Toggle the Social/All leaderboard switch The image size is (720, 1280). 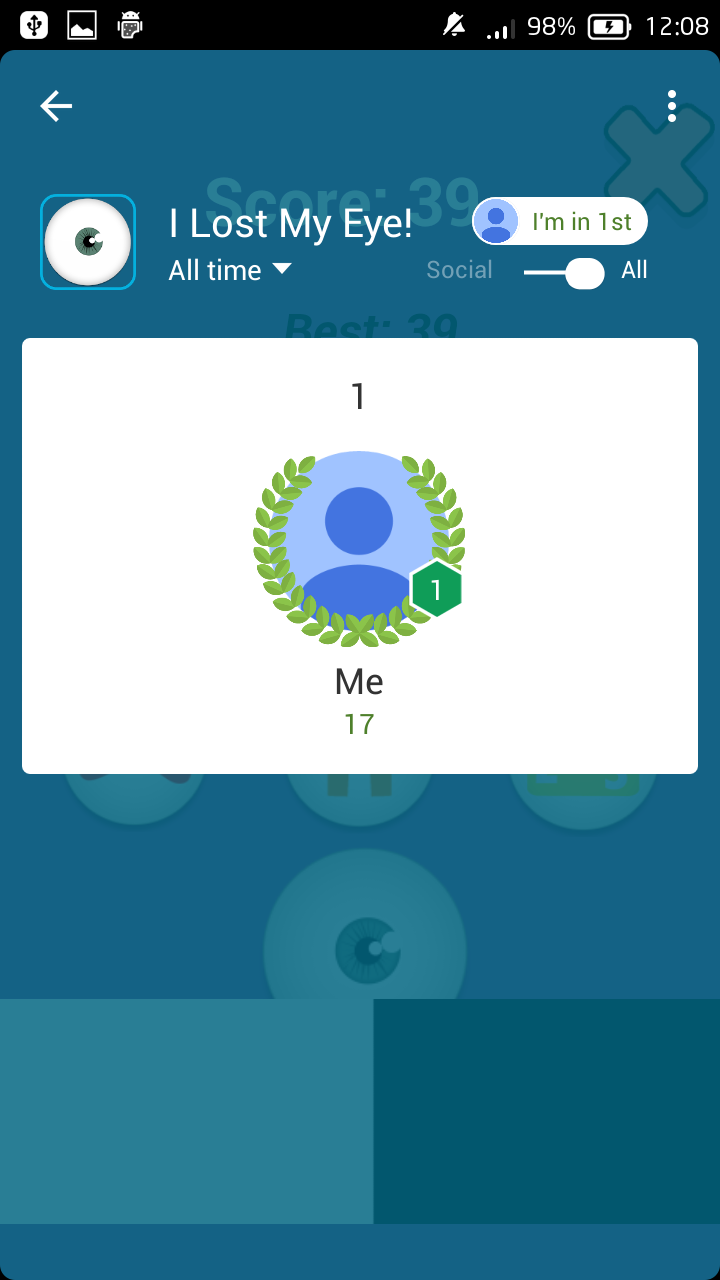564,272
